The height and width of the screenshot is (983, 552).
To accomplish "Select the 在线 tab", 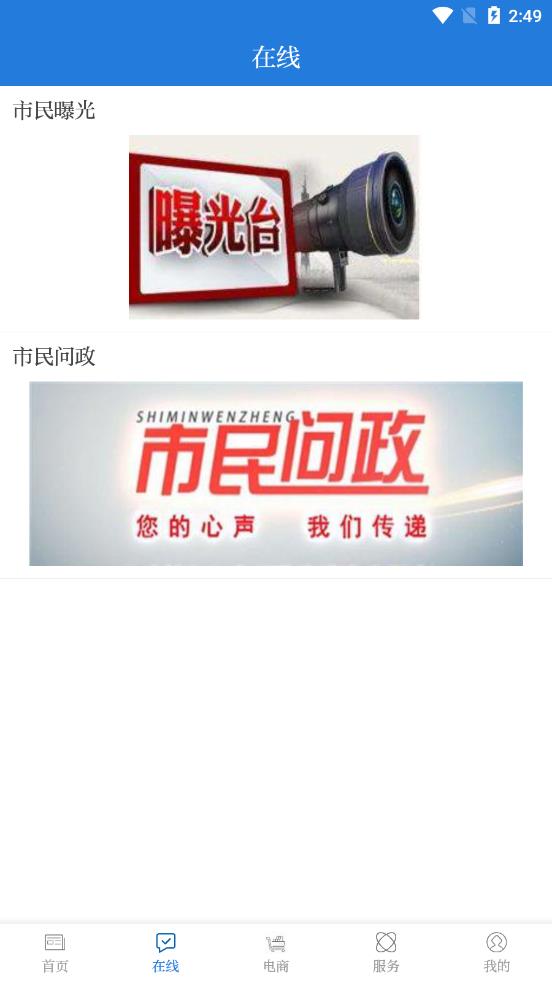I will pyautogui.click(x=165, y=953).
